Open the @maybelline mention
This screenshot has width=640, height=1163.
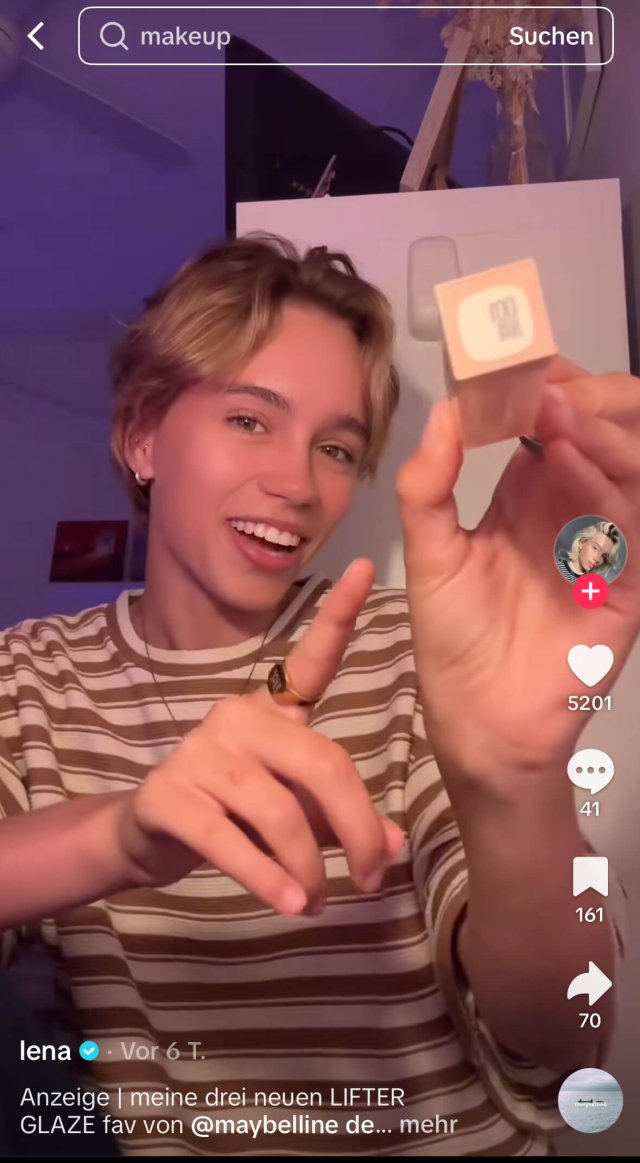tap(283, 1125)
